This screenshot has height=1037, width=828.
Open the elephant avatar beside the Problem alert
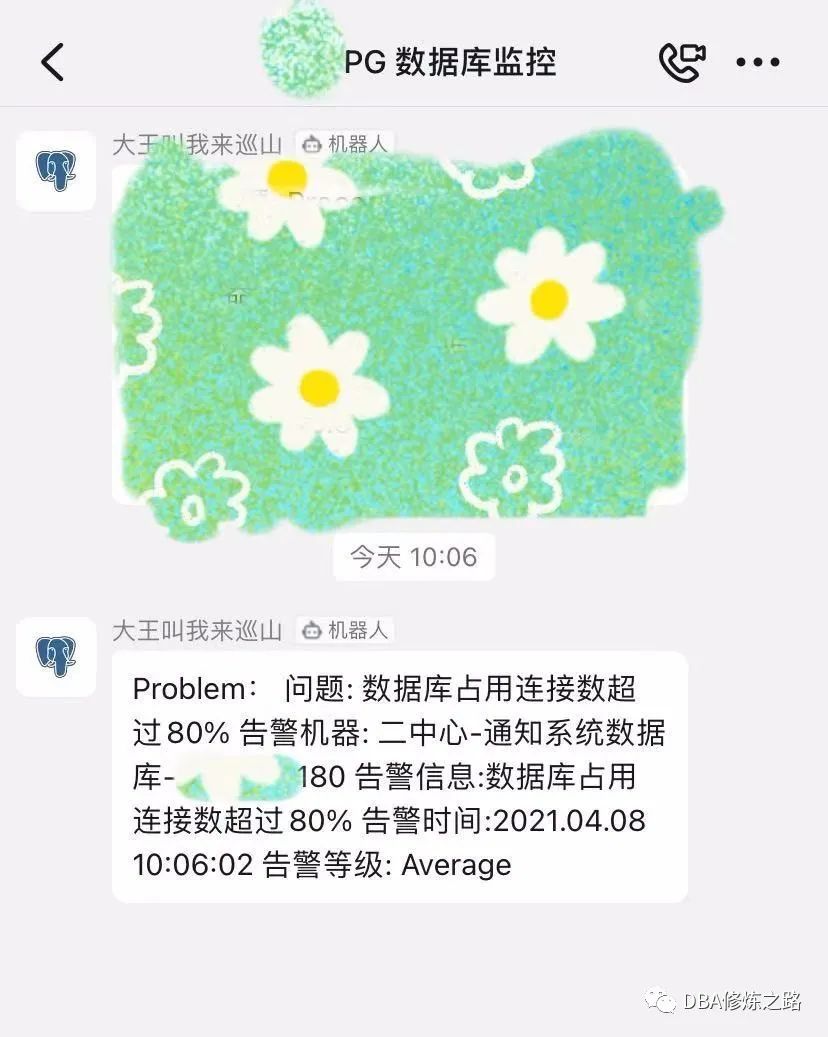point(56,657)
